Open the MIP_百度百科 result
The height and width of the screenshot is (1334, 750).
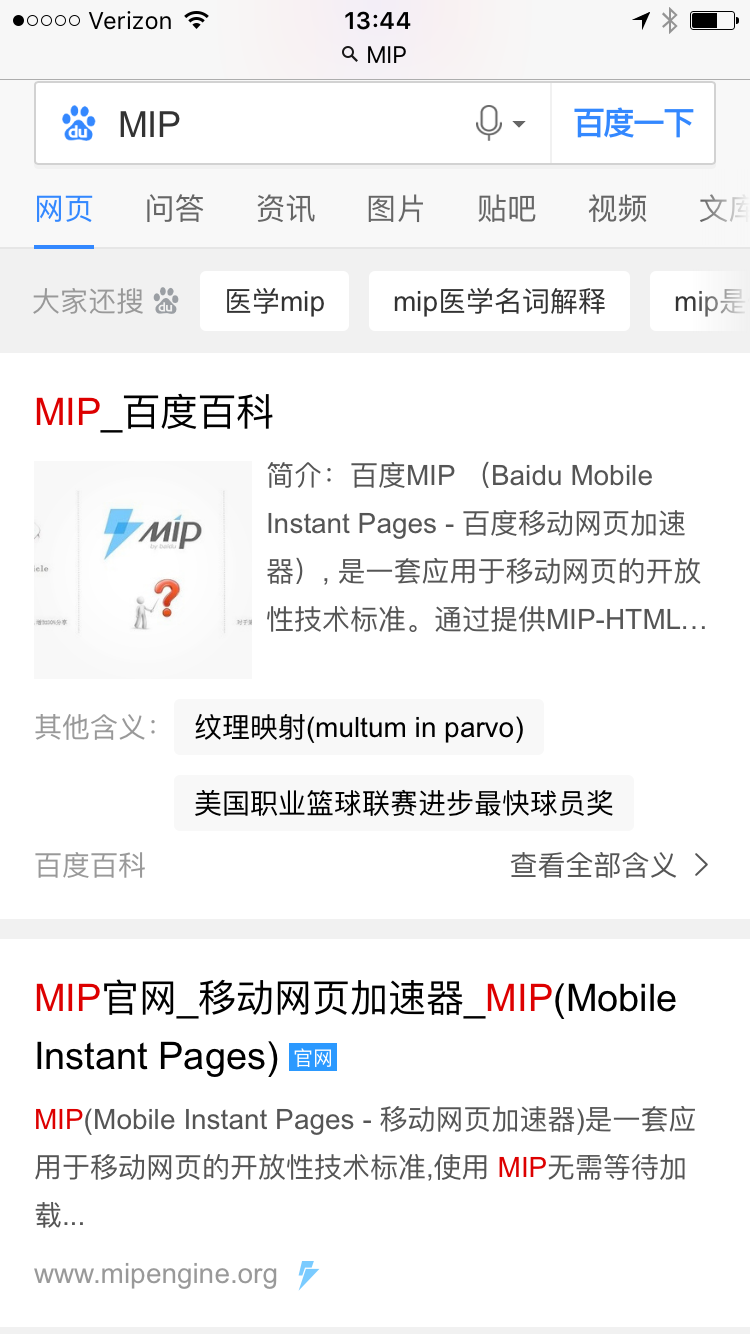[154, 412]
